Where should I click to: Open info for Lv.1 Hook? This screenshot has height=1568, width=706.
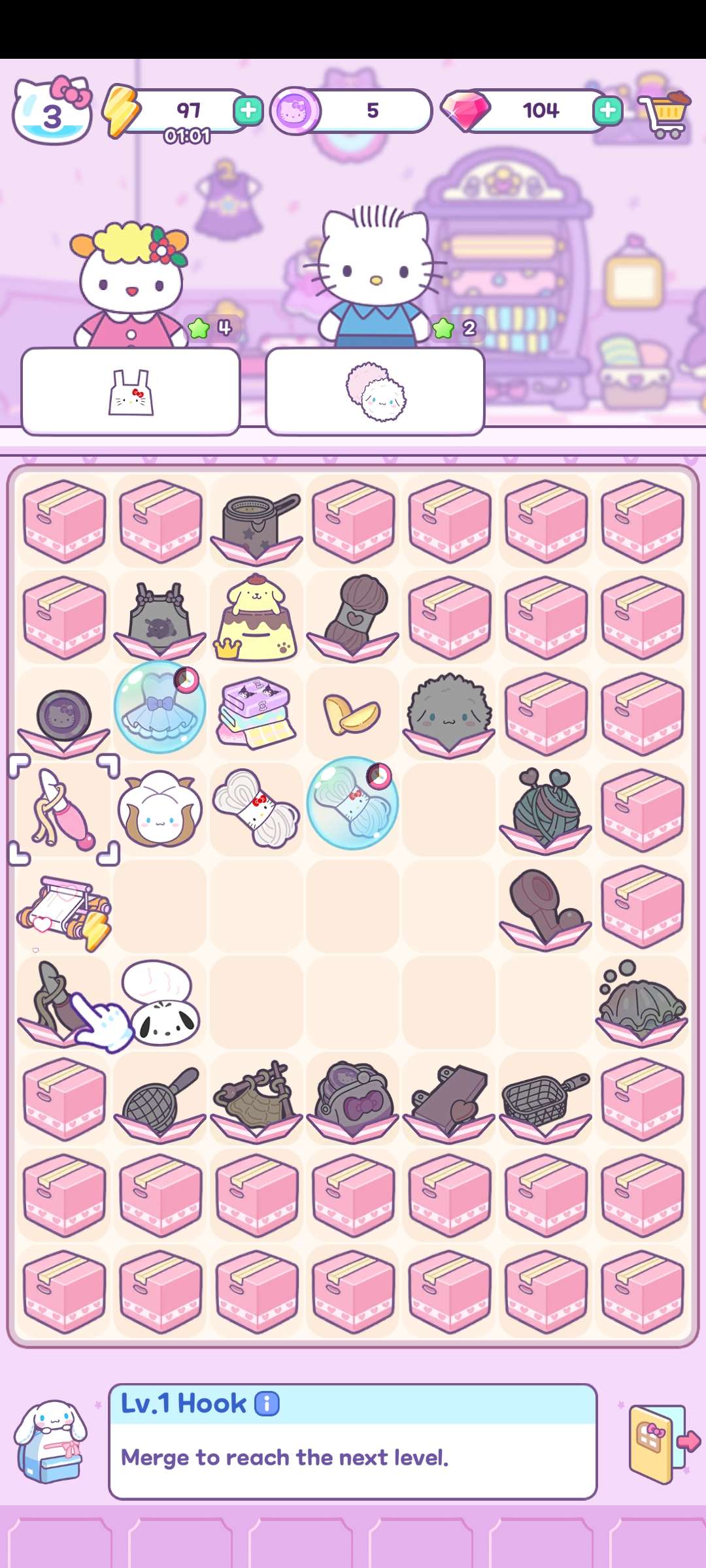click(x=267, y=1403)
